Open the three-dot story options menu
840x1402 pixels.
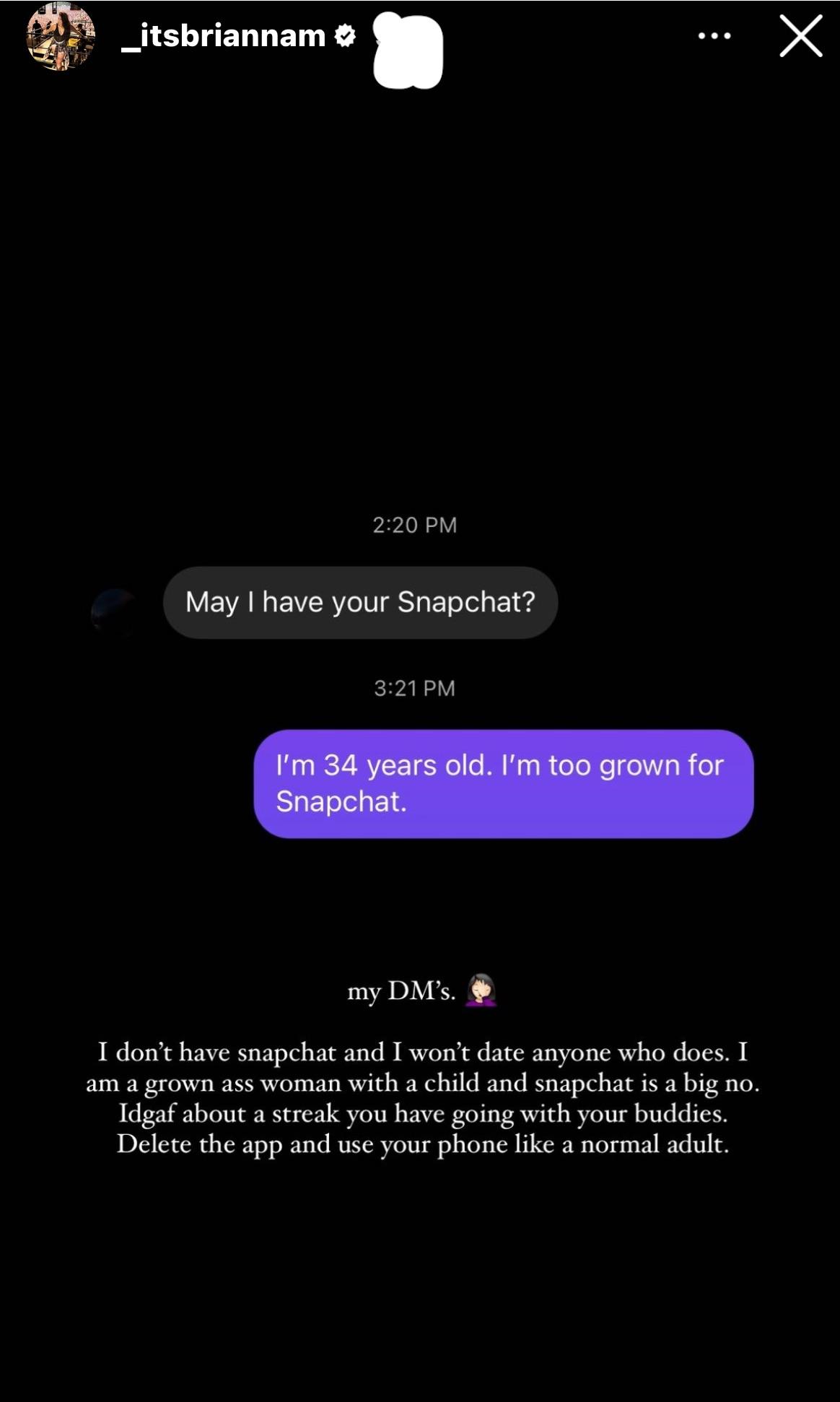(714, 36)
